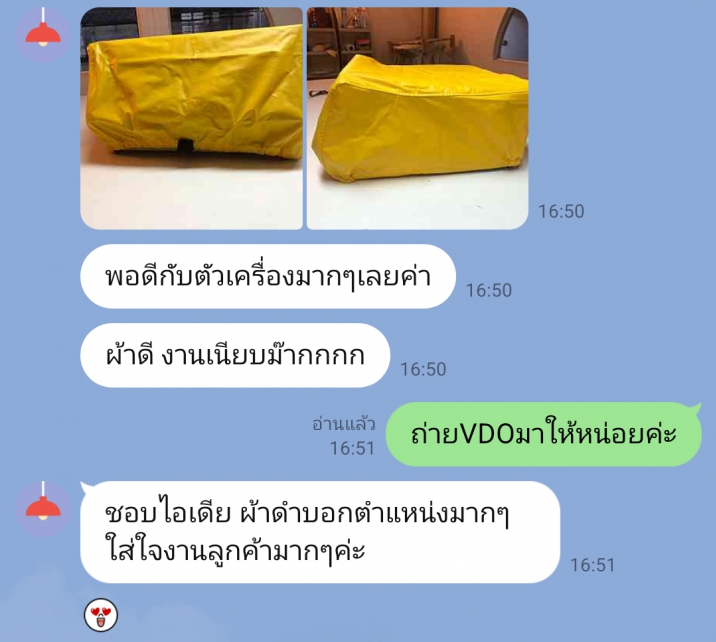Open the left yellow cover photo

[x=191, y=118]
